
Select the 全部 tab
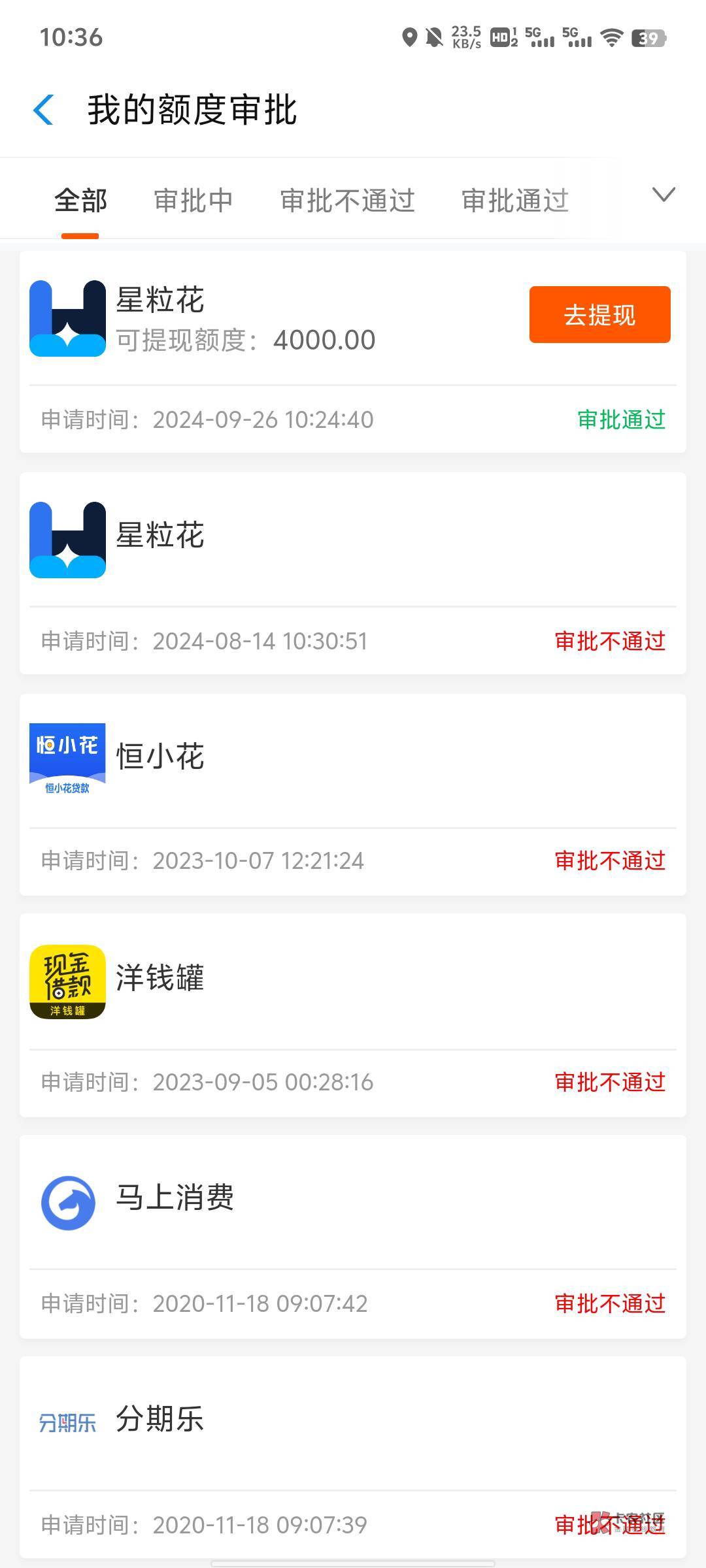click(x=80, y=201)
